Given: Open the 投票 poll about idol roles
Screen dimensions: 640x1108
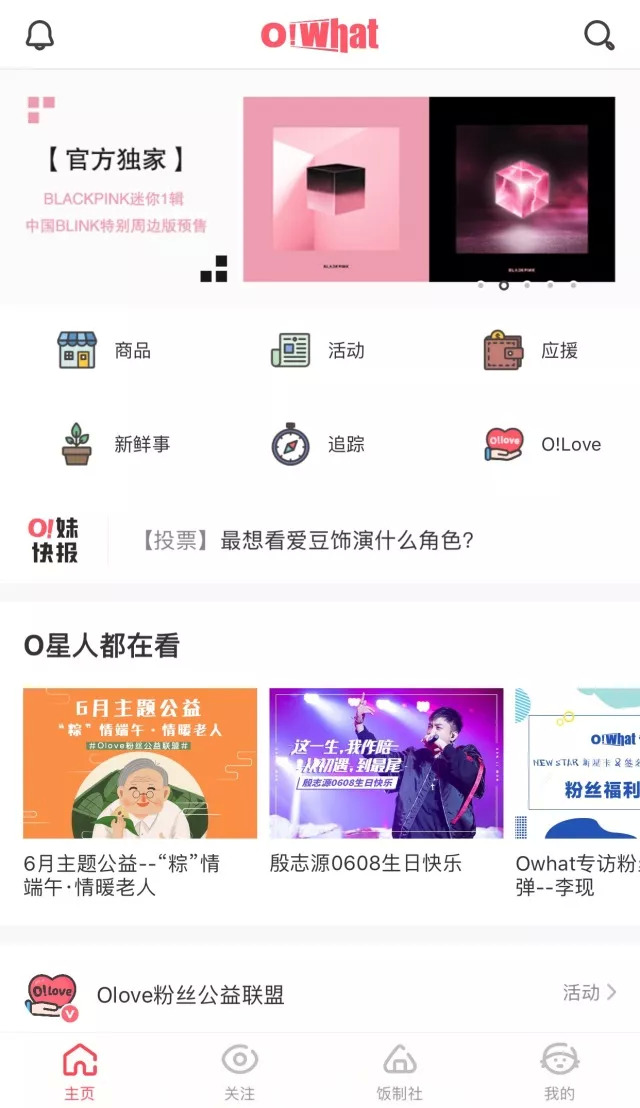Looking at the screenshot, I should [306, 541].
